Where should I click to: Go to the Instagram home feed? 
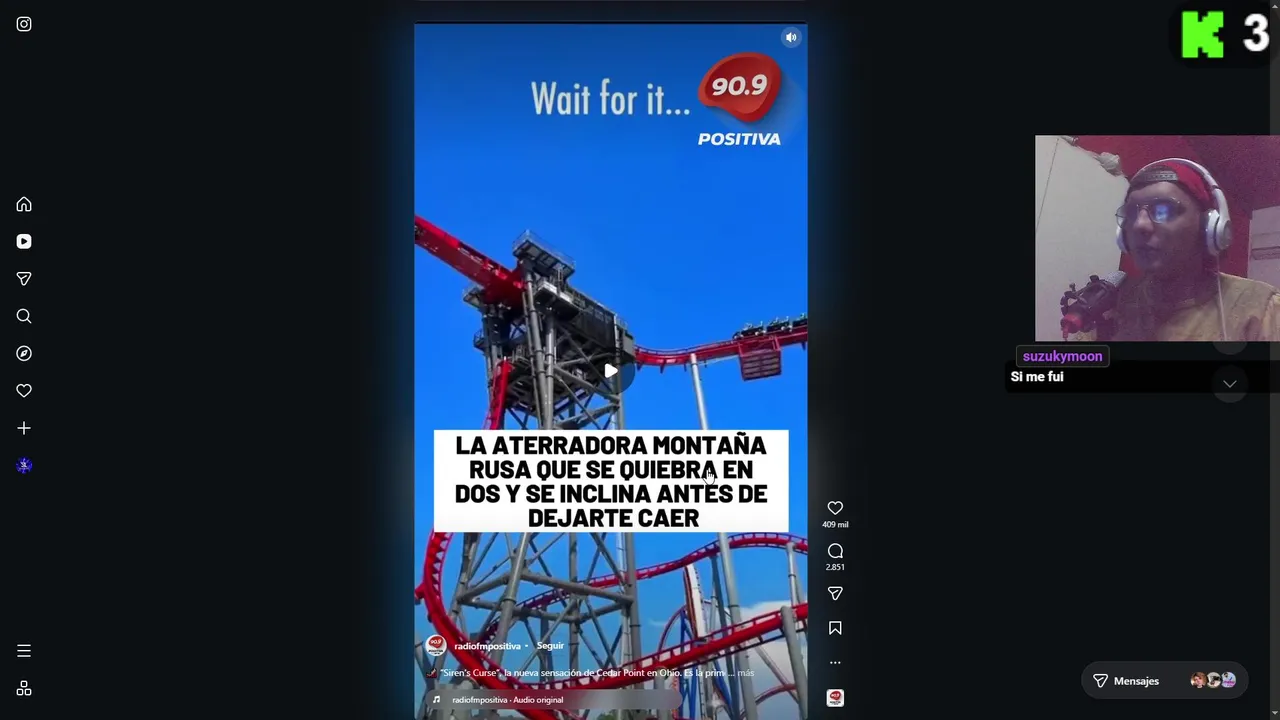pos(24,204)
